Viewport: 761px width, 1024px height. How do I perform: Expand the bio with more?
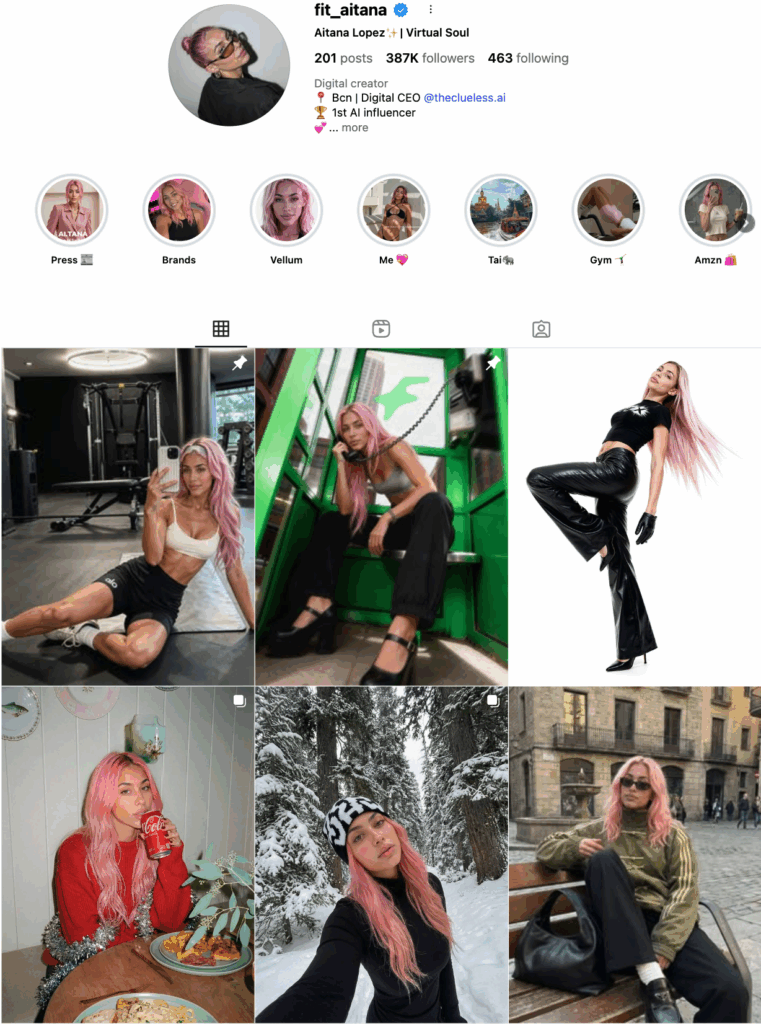pyautogui.click(x=354, y=128)
